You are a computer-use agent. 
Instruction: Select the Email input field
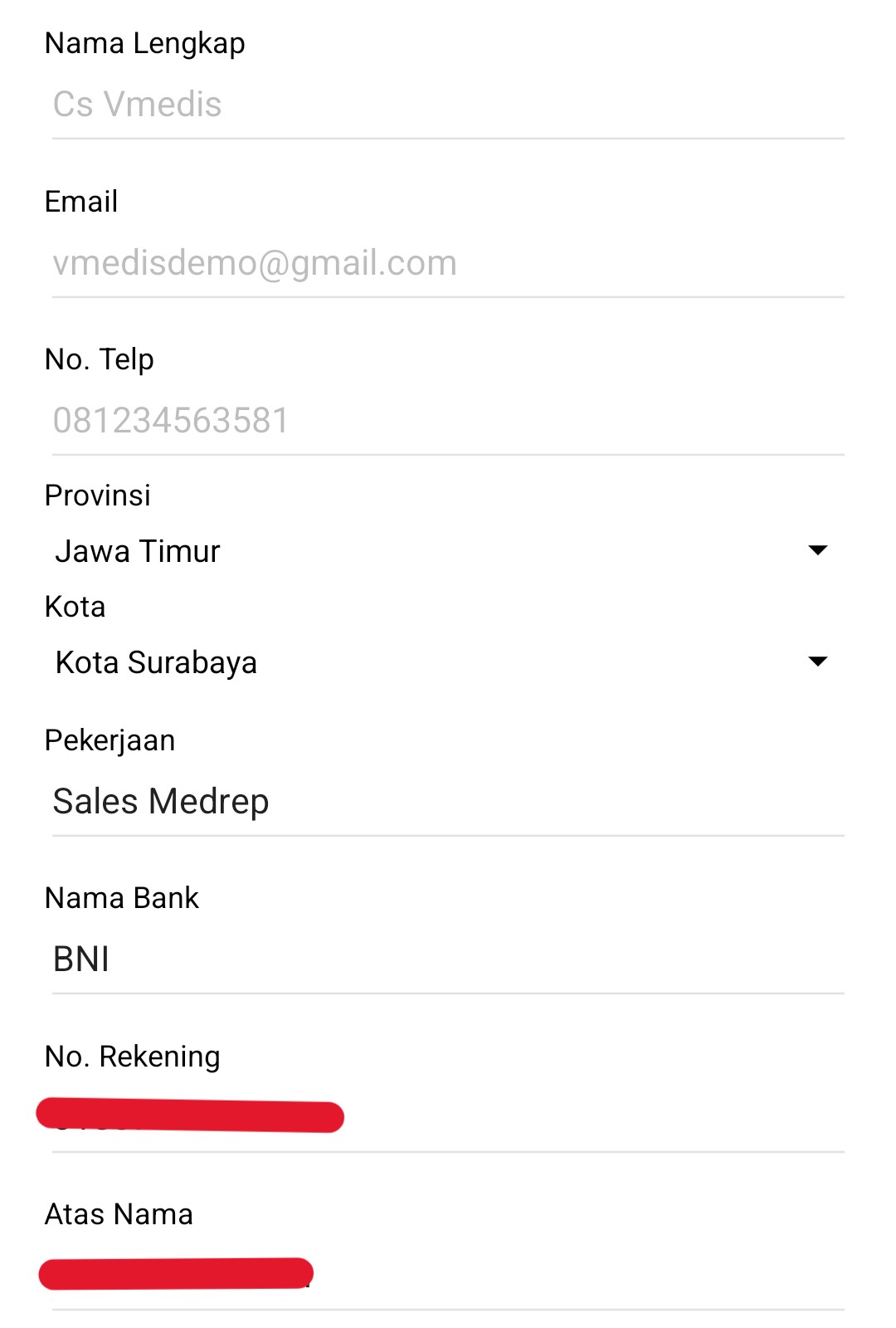(448, 263)
